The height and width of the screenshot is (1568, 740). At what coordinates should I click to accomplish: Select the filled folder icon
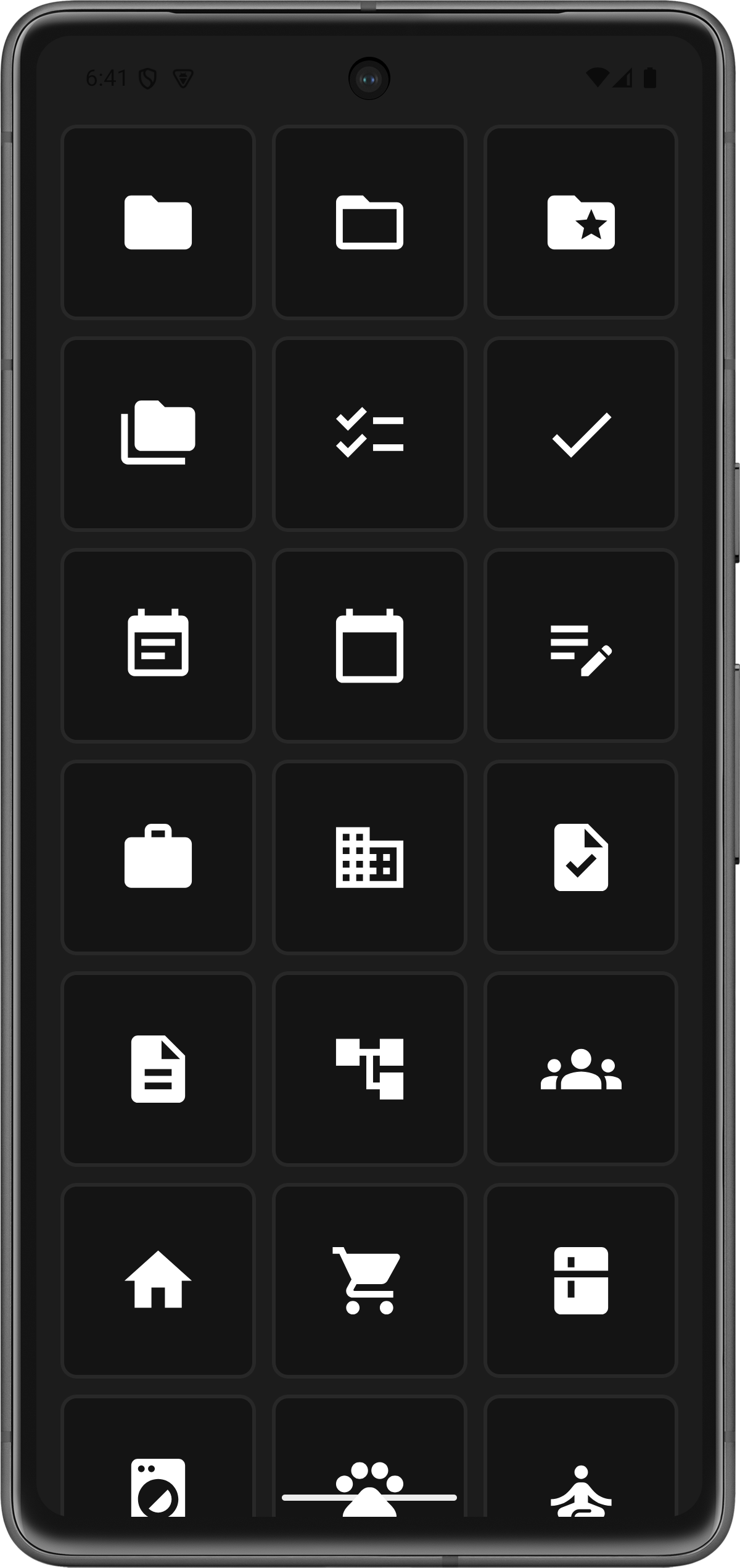pyautogui.click(x=158, y=222)
